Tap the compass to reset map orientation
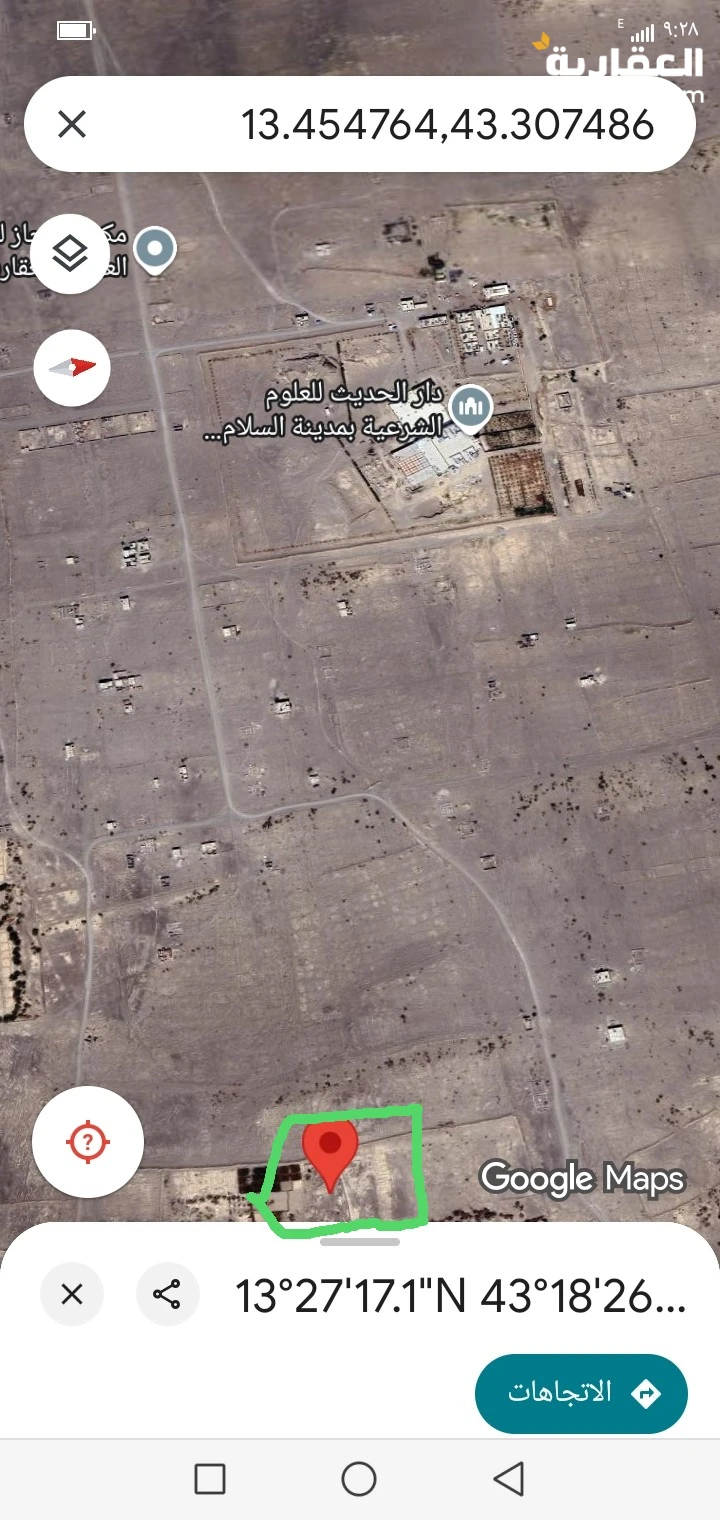720x1520 pixels. (72, 367)
